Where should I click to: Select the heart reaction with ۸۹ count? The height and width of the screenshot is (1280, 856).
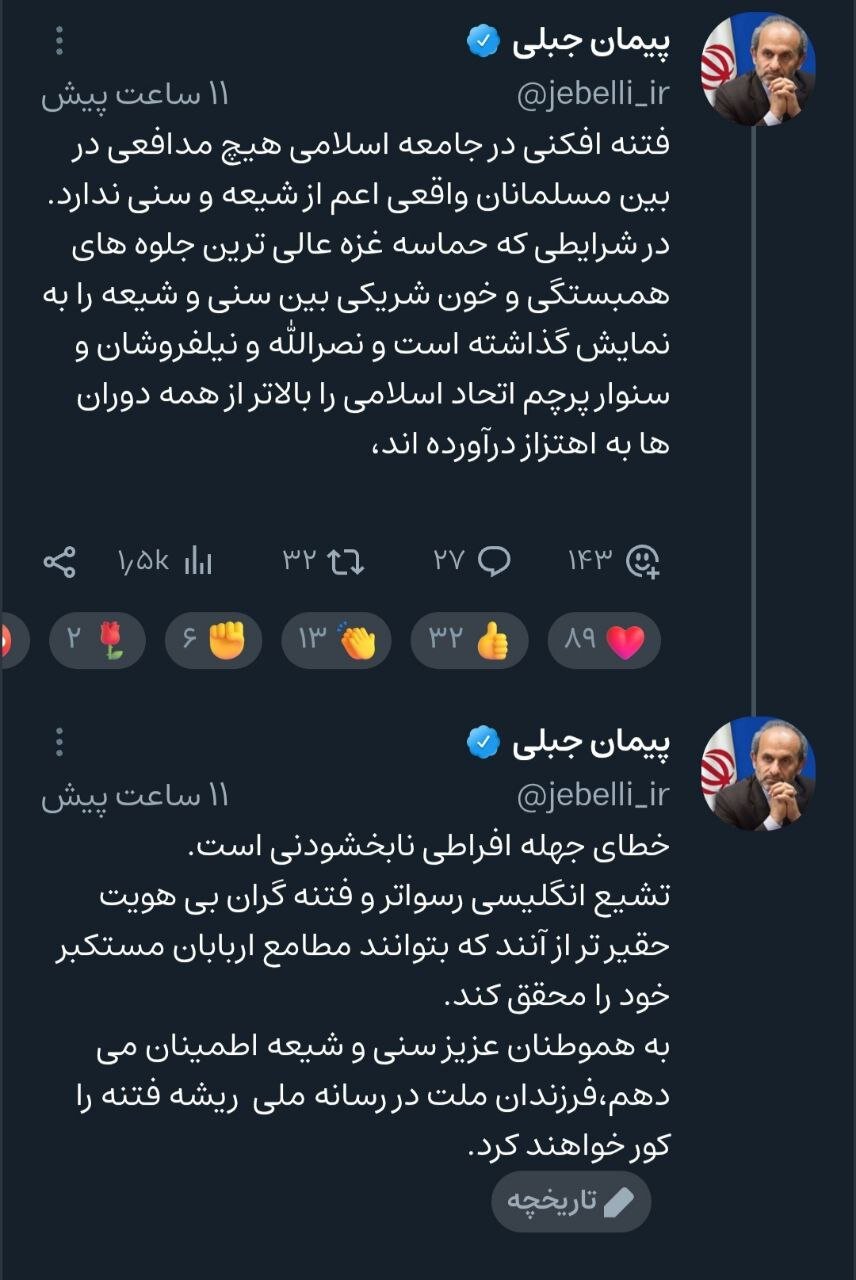pyautogui.click(x=604, y=640)
